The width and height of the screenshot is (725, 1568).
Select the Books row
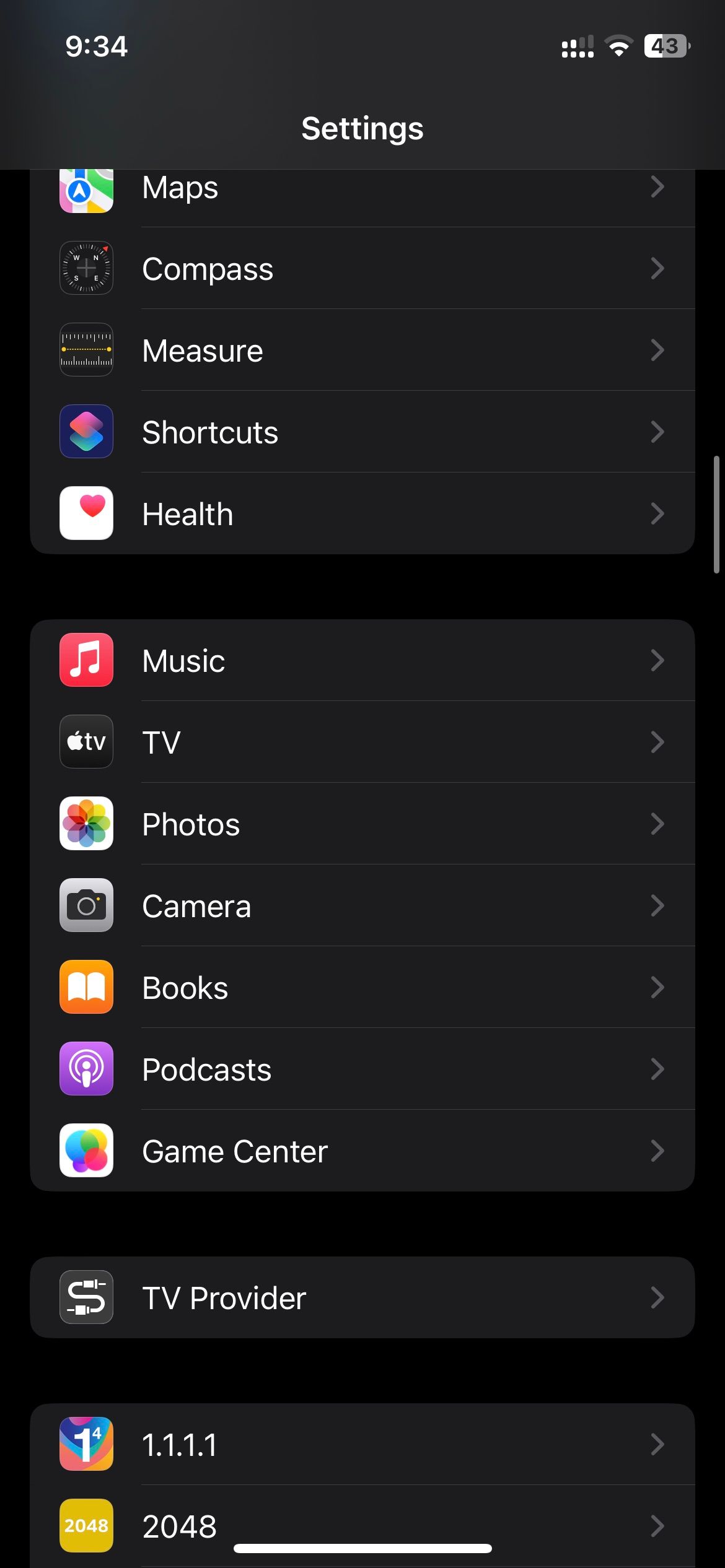click(362, 987)
